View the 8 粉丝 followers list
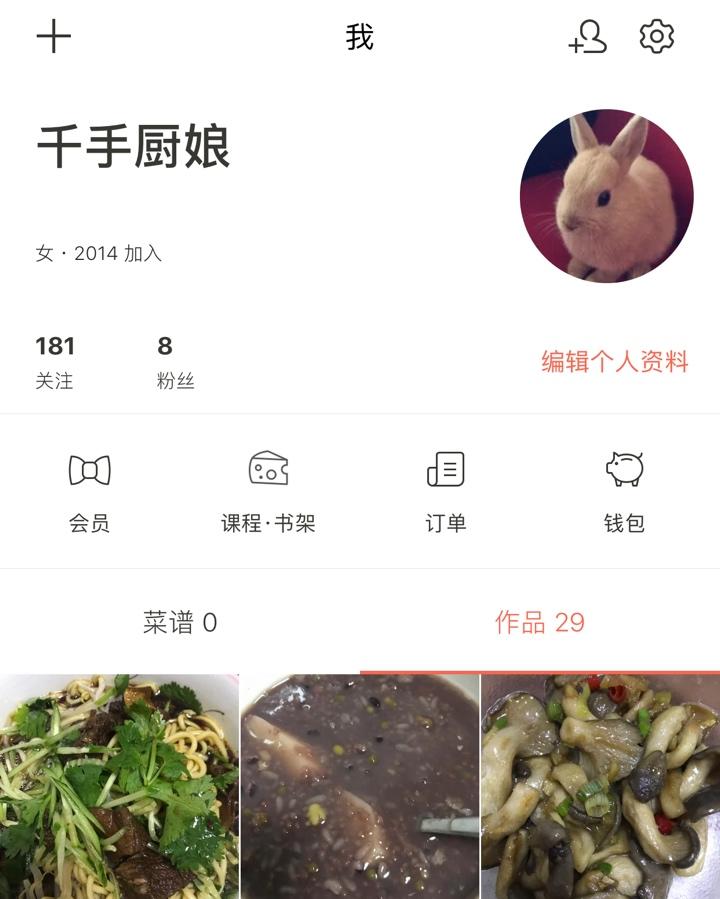The image size is (720, 899). point(175,362)
